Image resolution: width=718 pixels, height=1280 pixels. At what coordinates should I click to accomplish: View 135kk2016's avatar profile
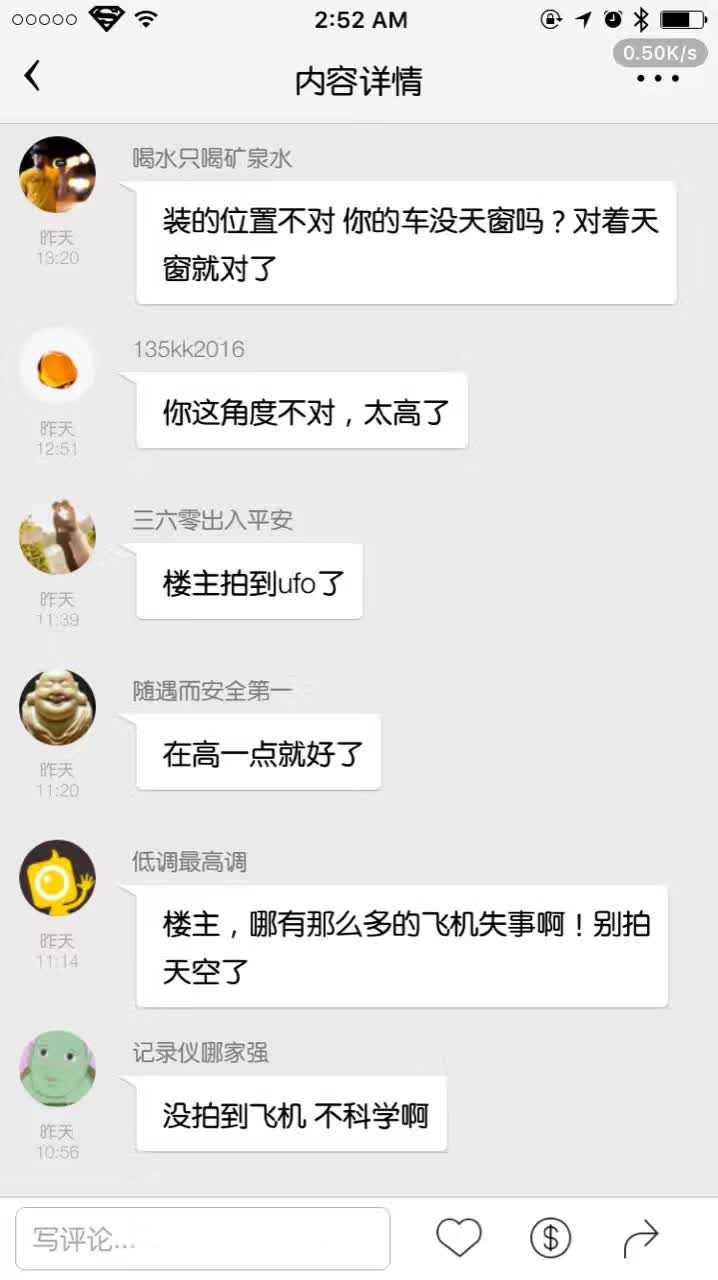[x=57, y=366]
